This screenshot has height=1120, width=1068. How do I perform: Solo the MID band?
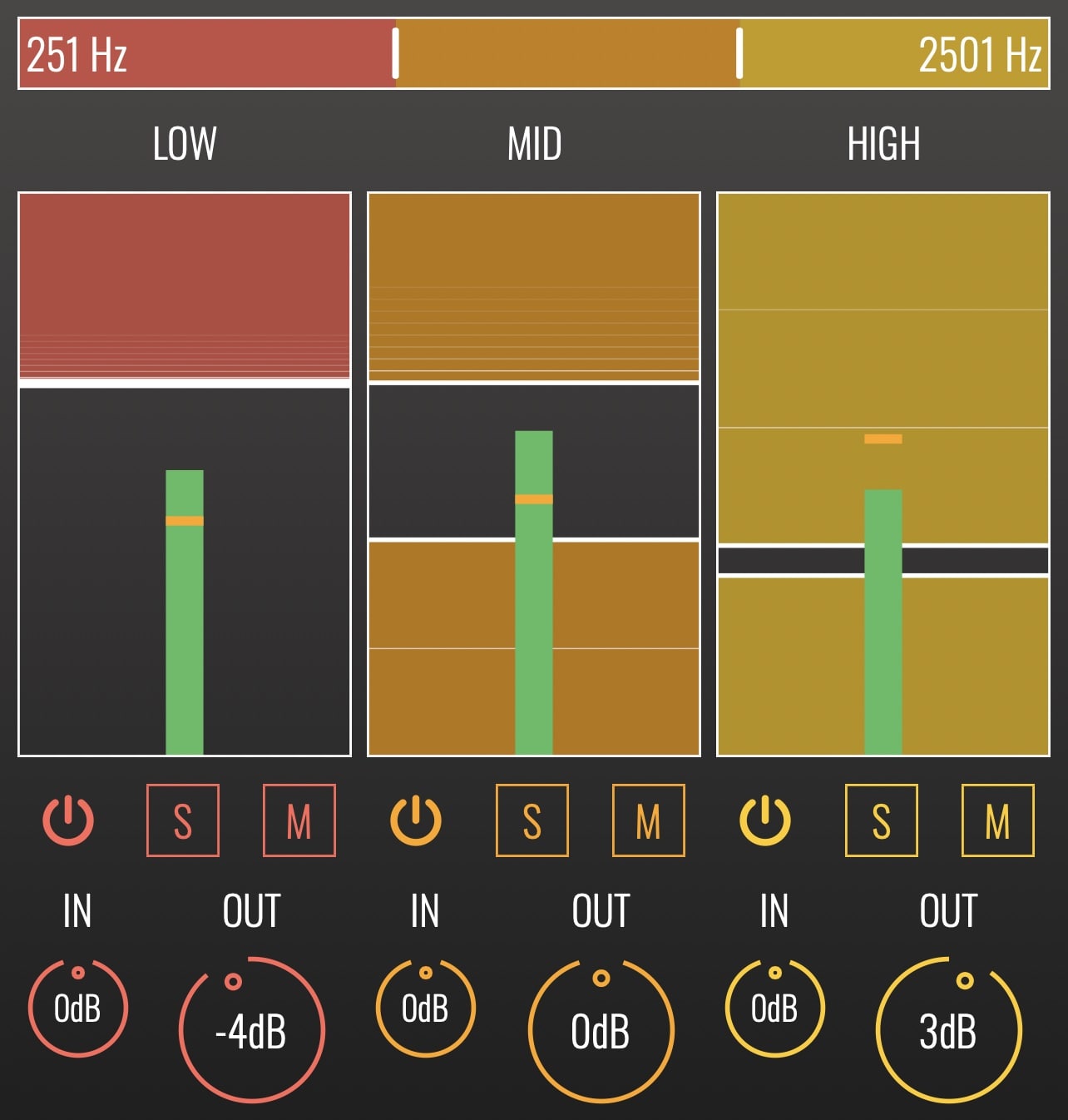[x=532, y=820]
